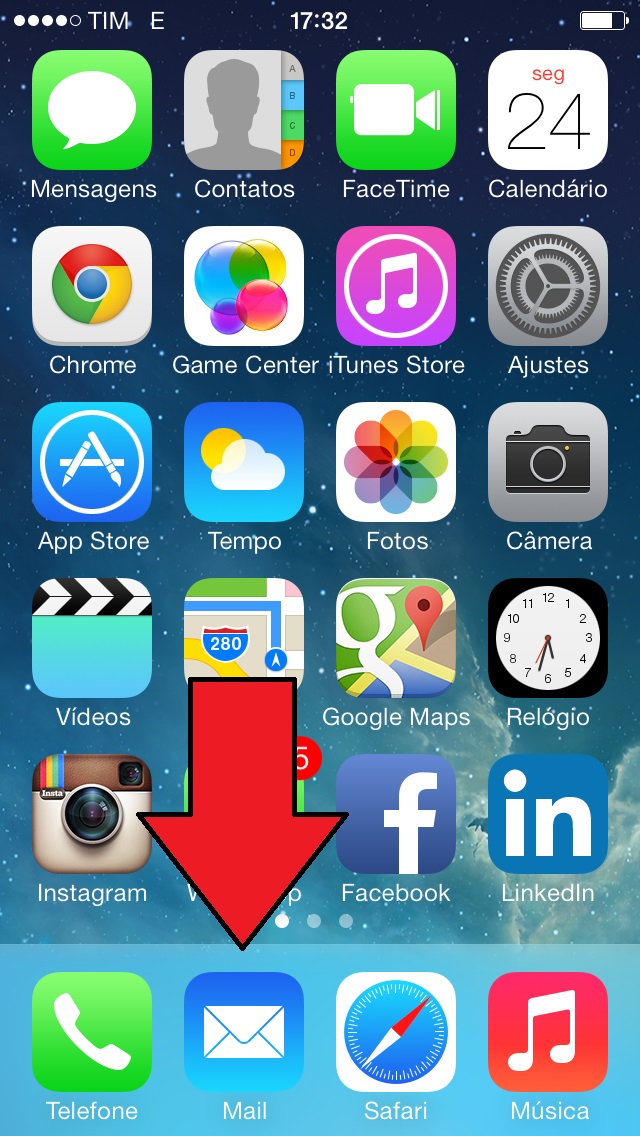Open the Vídeos app
This screenshot has width=640, height=1136.
92,638
